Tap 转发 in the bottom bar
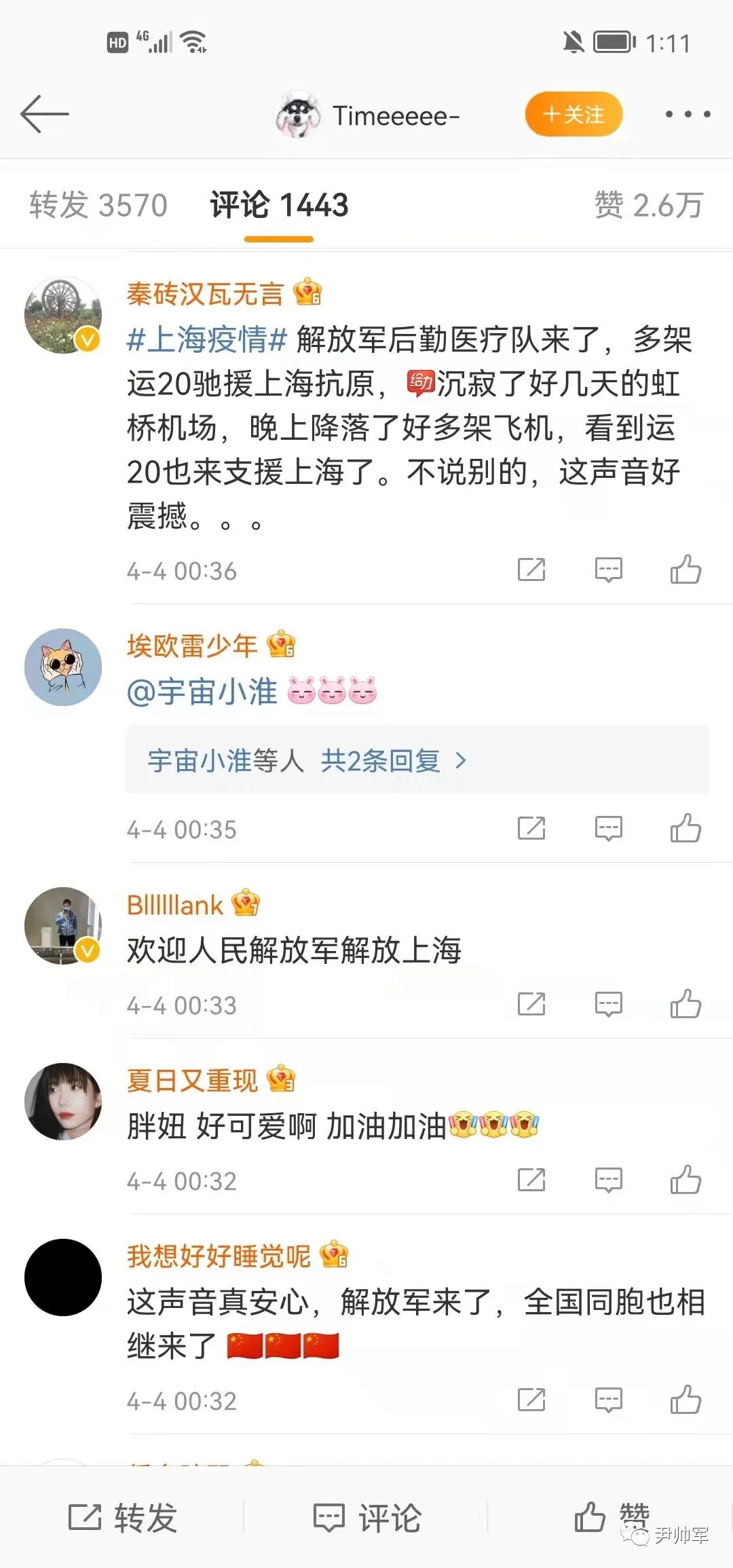 (123, 1518)
